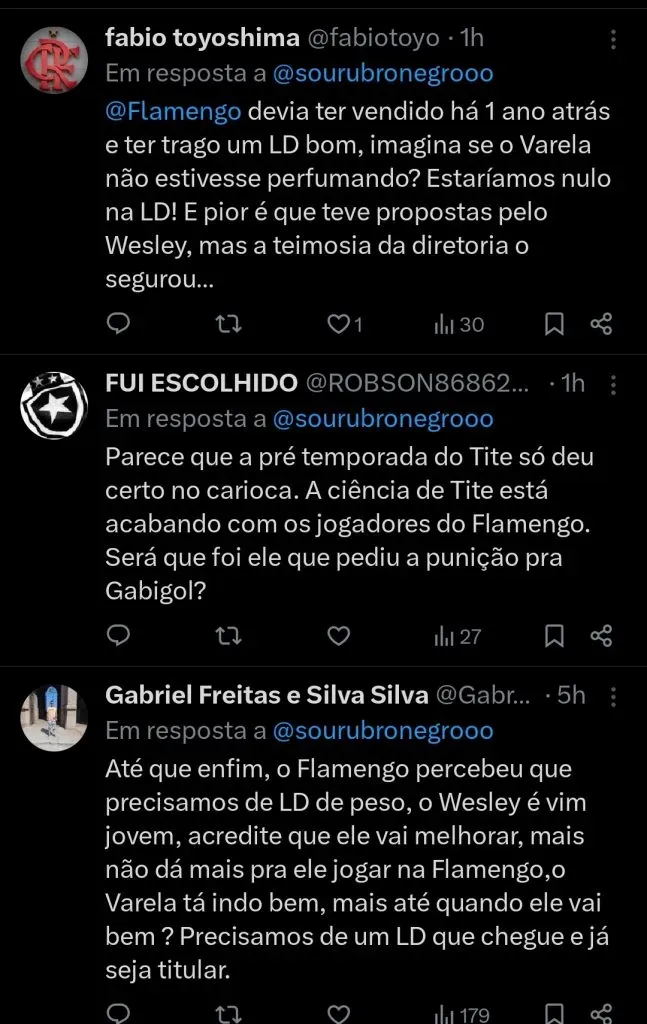Bookmark fabio toyoshima's tweet
Screen dimensions: 647x1024
click(554, 324)
